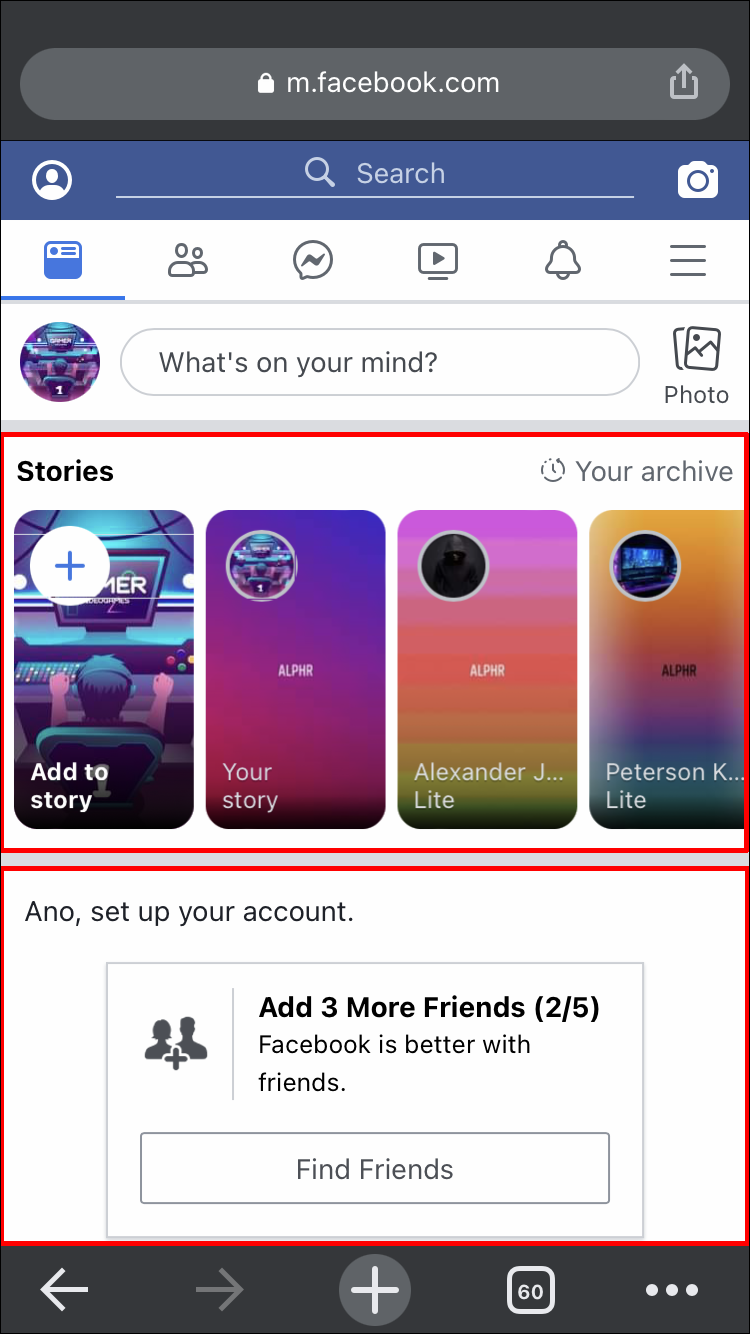
Task: Open Peterson K.'s story
Action: pyautogui.click(x=667, y=669)
